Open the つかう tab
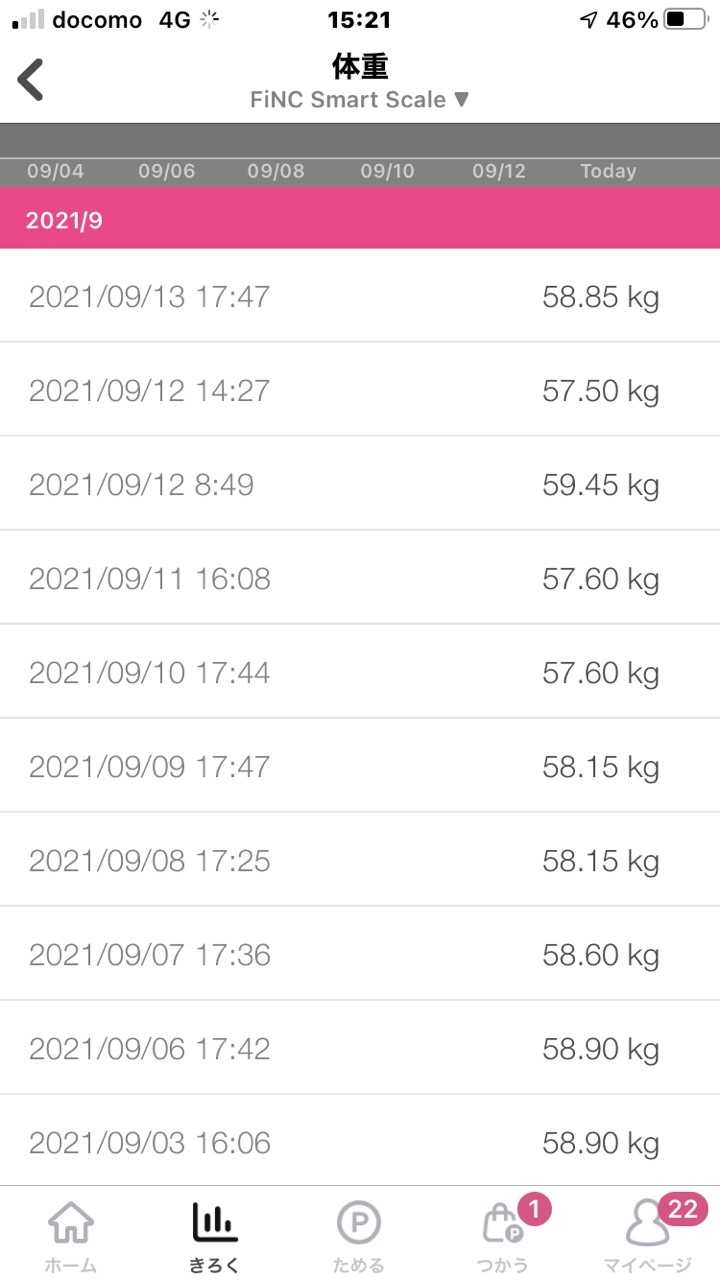 tap(503, 1235)
